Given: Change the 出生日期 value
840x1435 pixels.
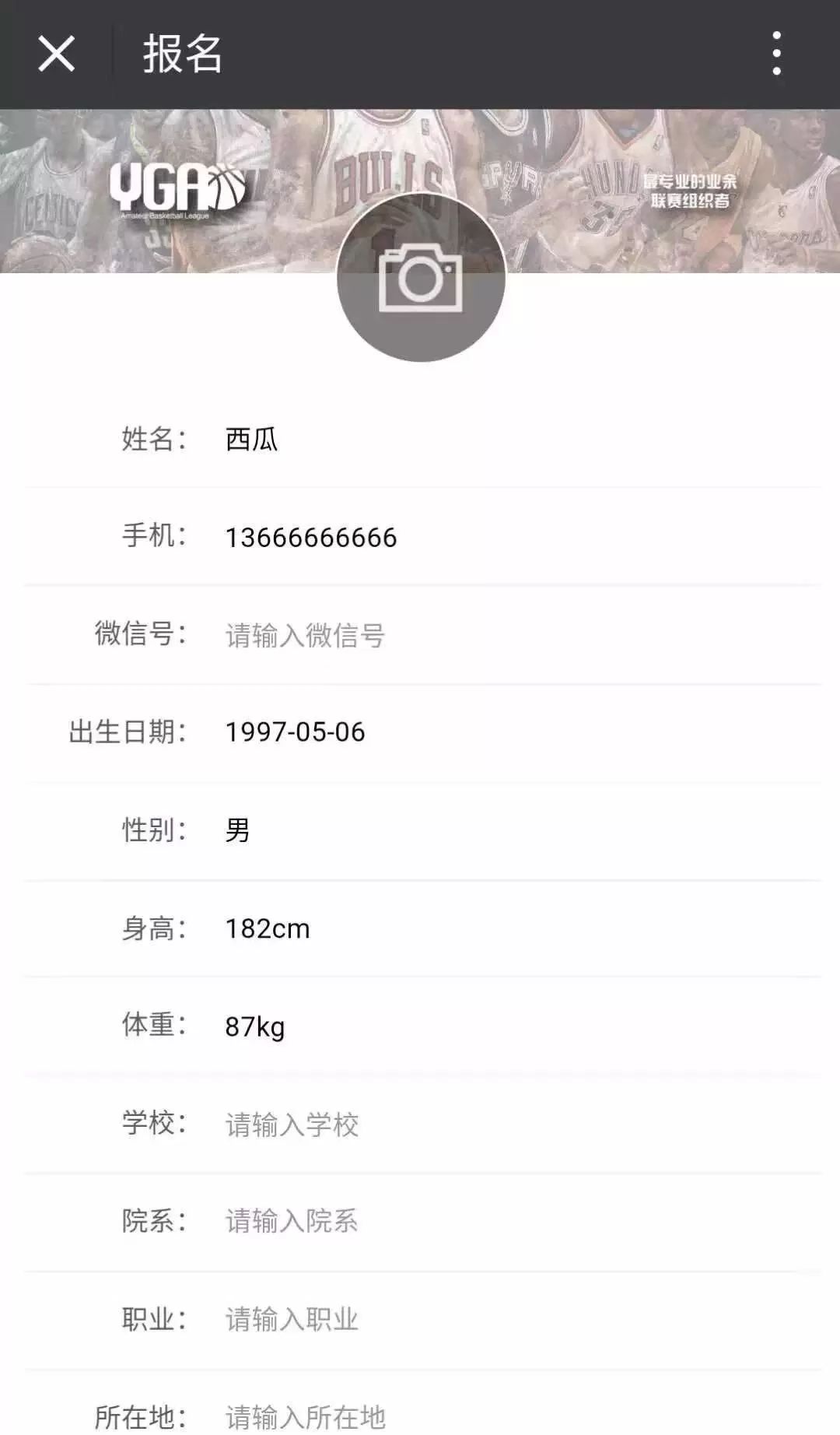Looking at the screenshot, I should click(x=521, y=732).
